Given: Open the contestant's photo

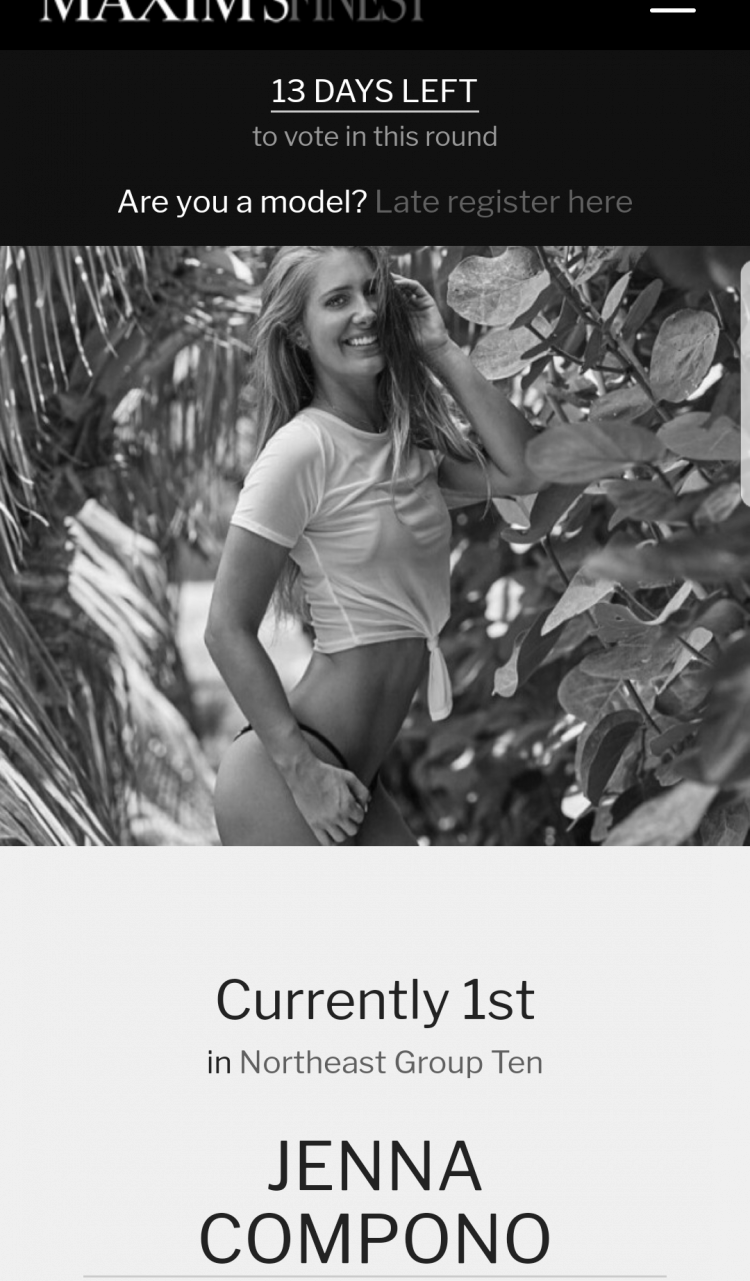Looking at the screenshot, I should [375, 545].
